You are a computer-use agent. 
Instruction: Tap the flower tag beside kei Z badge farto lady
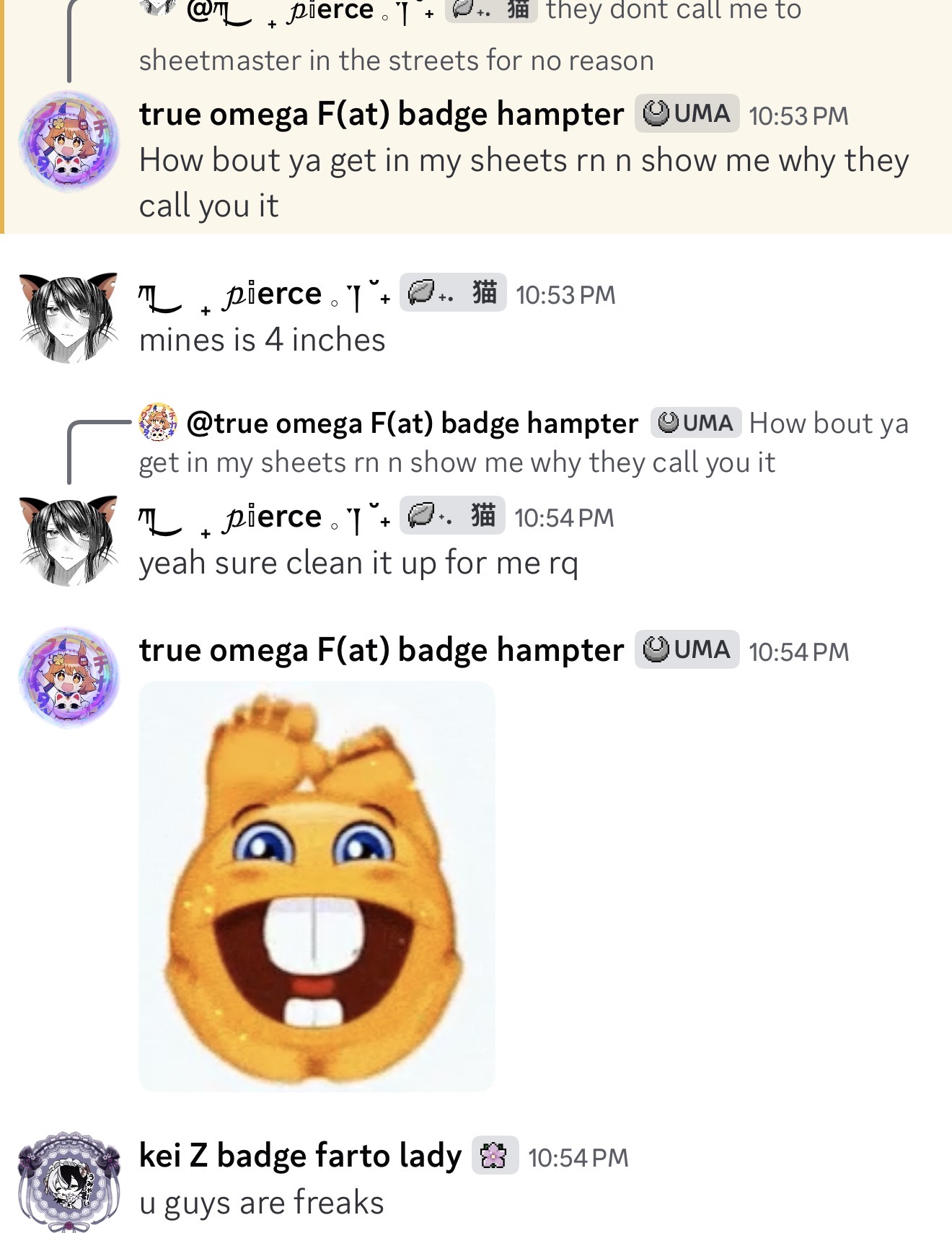click(495, 1156)
